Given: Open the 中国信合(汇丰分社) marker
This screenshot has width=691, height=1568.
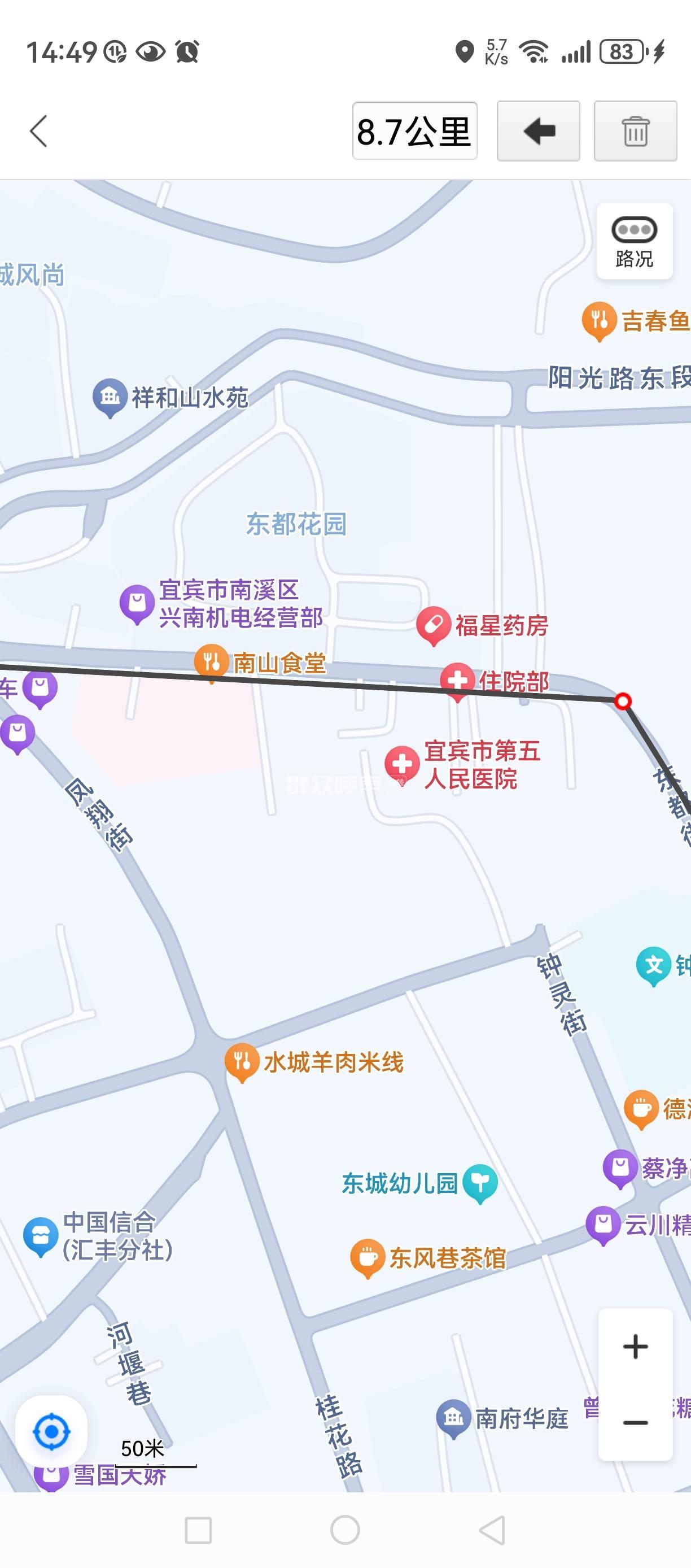Looking at the screenshot, I should 41,1236.
